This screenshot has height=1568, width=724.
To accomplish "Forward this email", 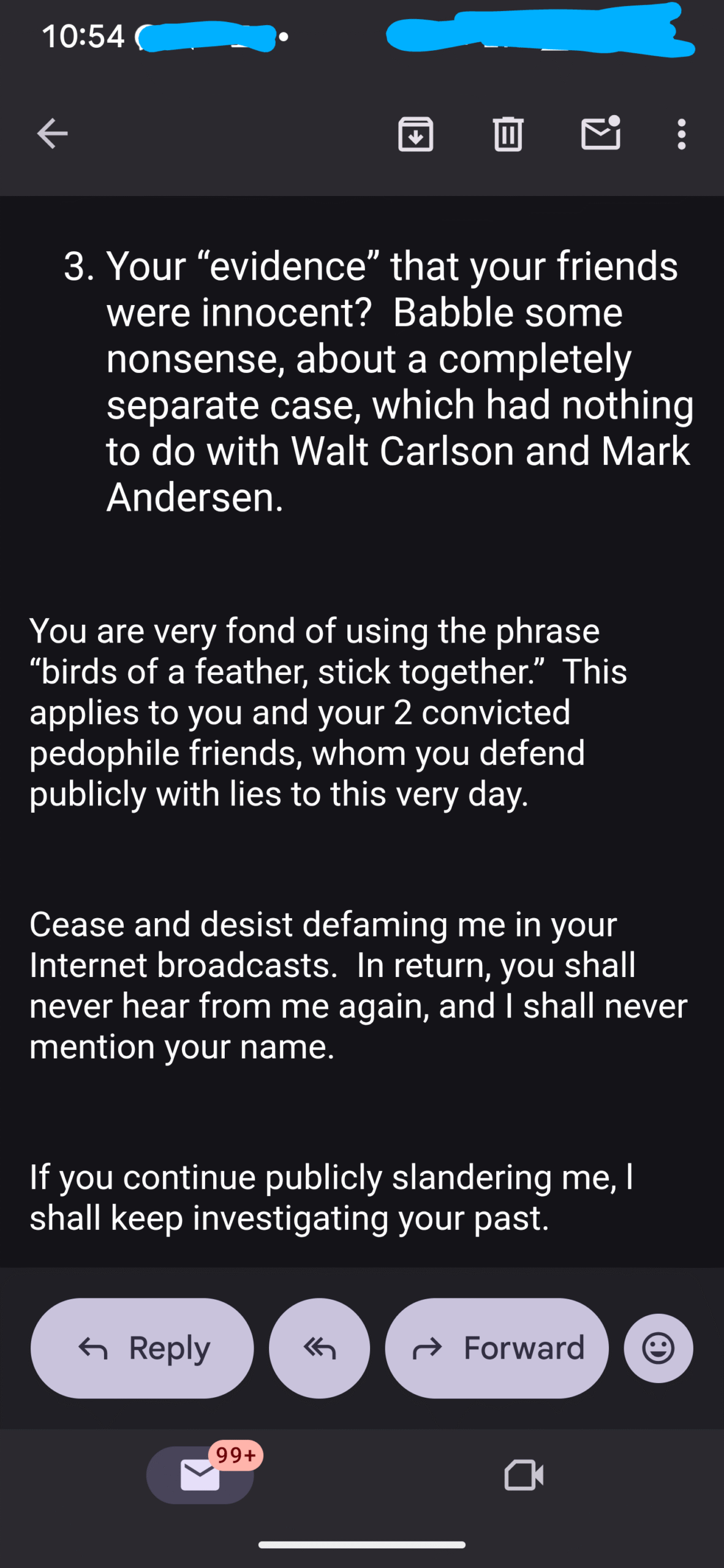I will pos(497,1347).
